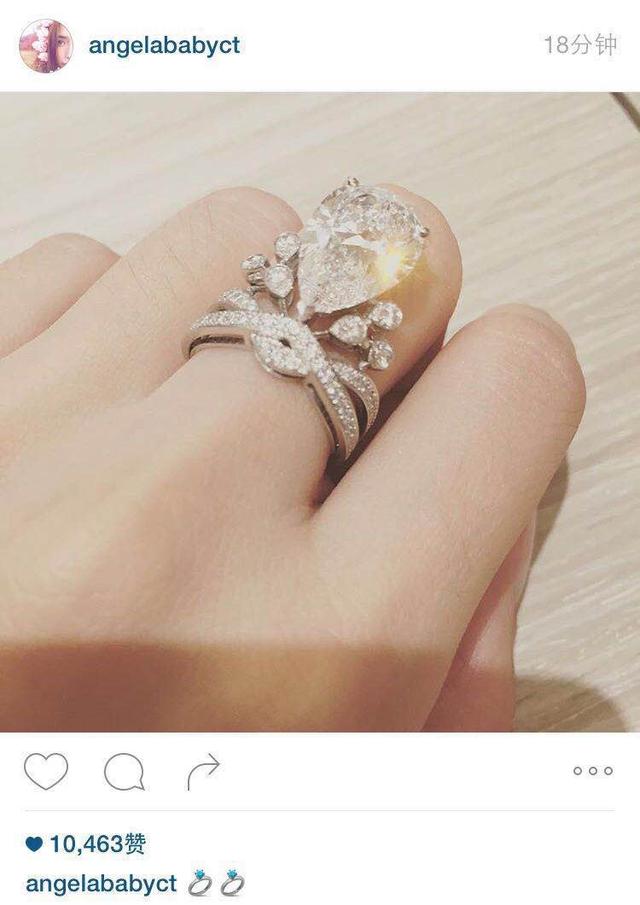
Task: Open the ring photo post
Action: click(x=320, y=412)
